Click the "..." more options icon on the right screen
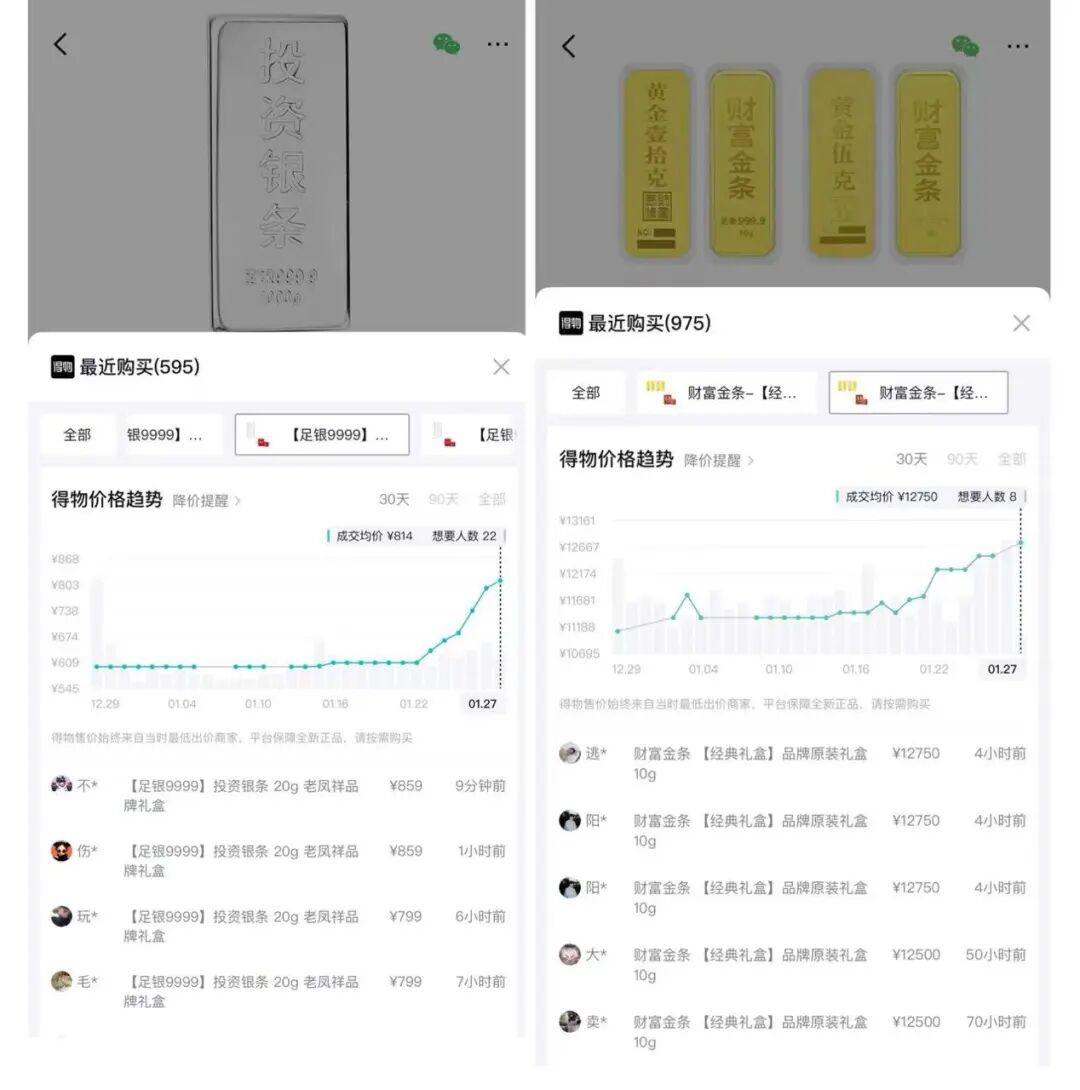Image resolution: width=1080 pixels, height=1090 pixels. [1018, 46]
